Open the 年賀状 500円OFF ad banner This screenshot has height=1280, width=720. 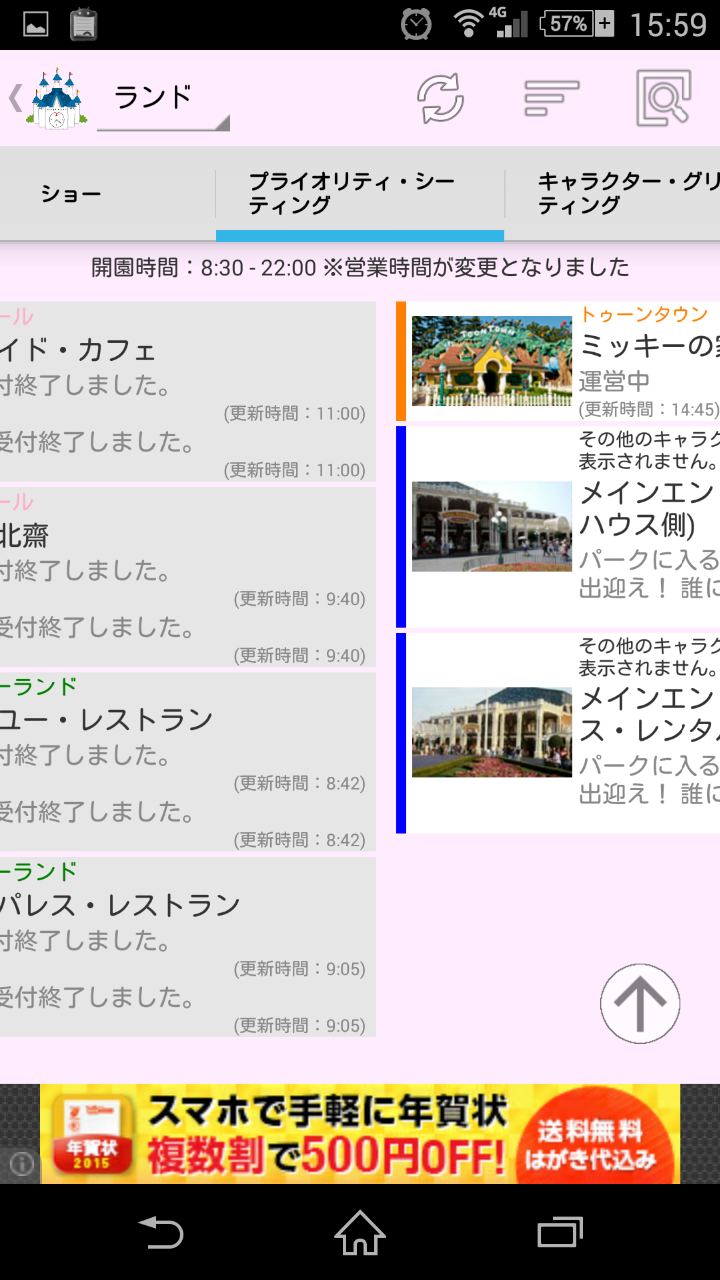click(x=360, y=1134)
